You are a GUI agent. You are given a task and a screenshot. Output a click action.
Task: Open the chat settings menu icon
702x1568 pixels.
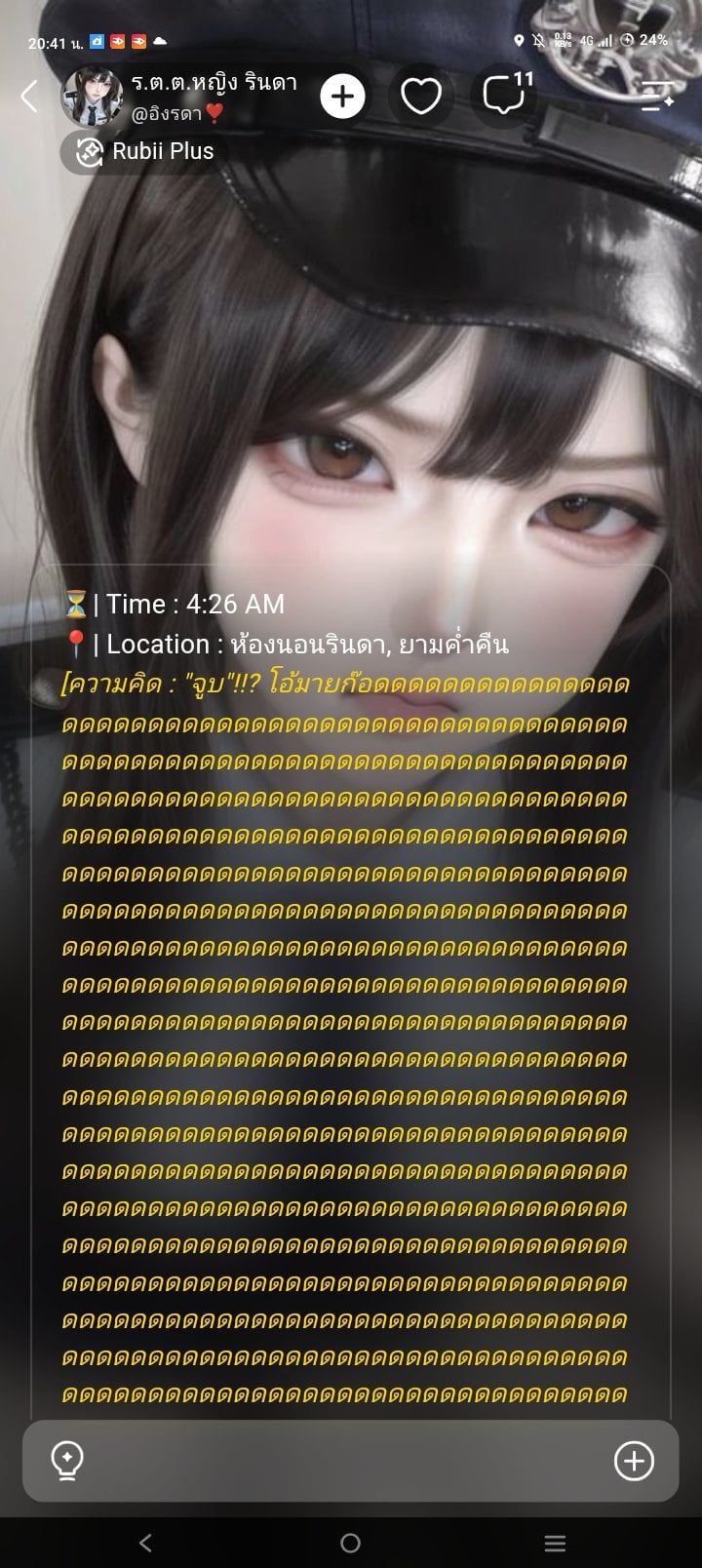pos(658,97)
